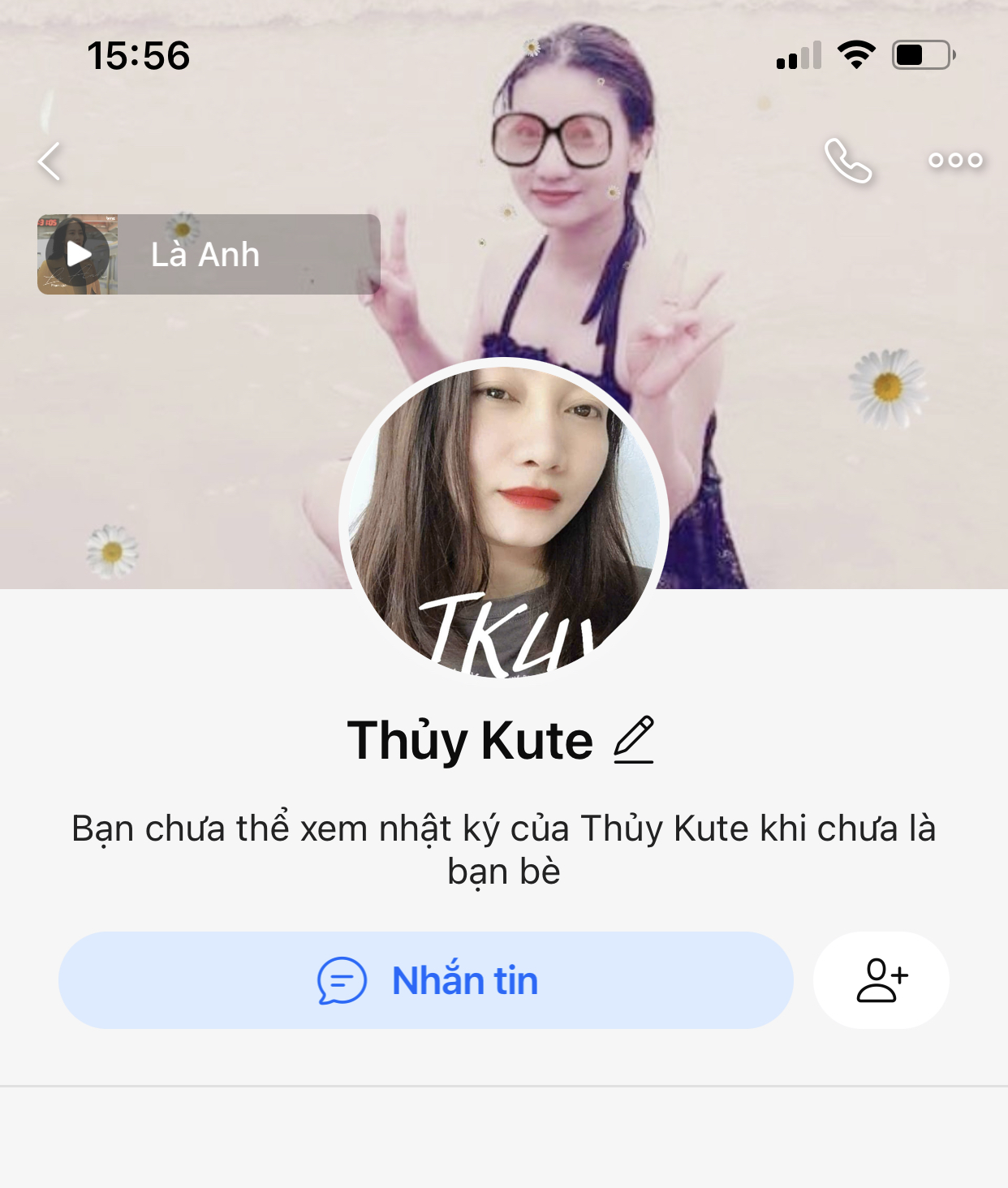
Task: Tap Nhắn tin to message Thủy Kute
Action: 425,980
